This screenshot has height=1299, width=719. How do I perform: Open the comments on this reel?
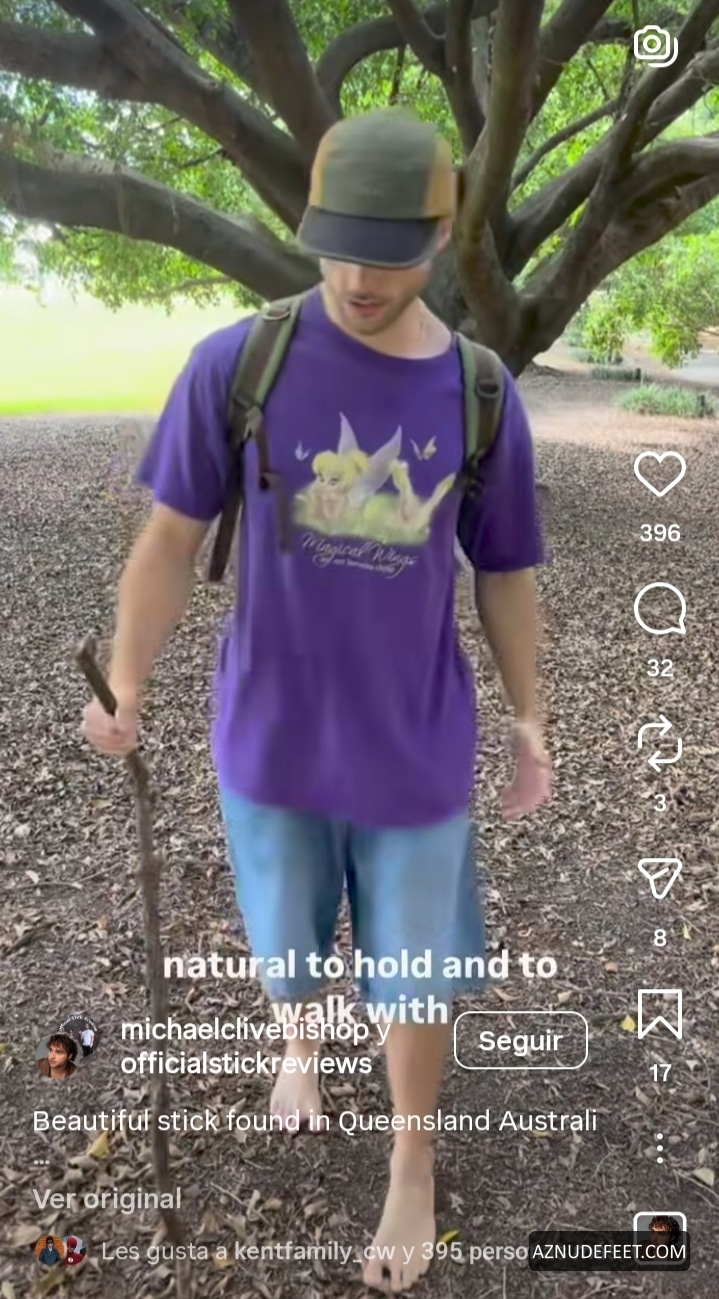coord(660,609)
